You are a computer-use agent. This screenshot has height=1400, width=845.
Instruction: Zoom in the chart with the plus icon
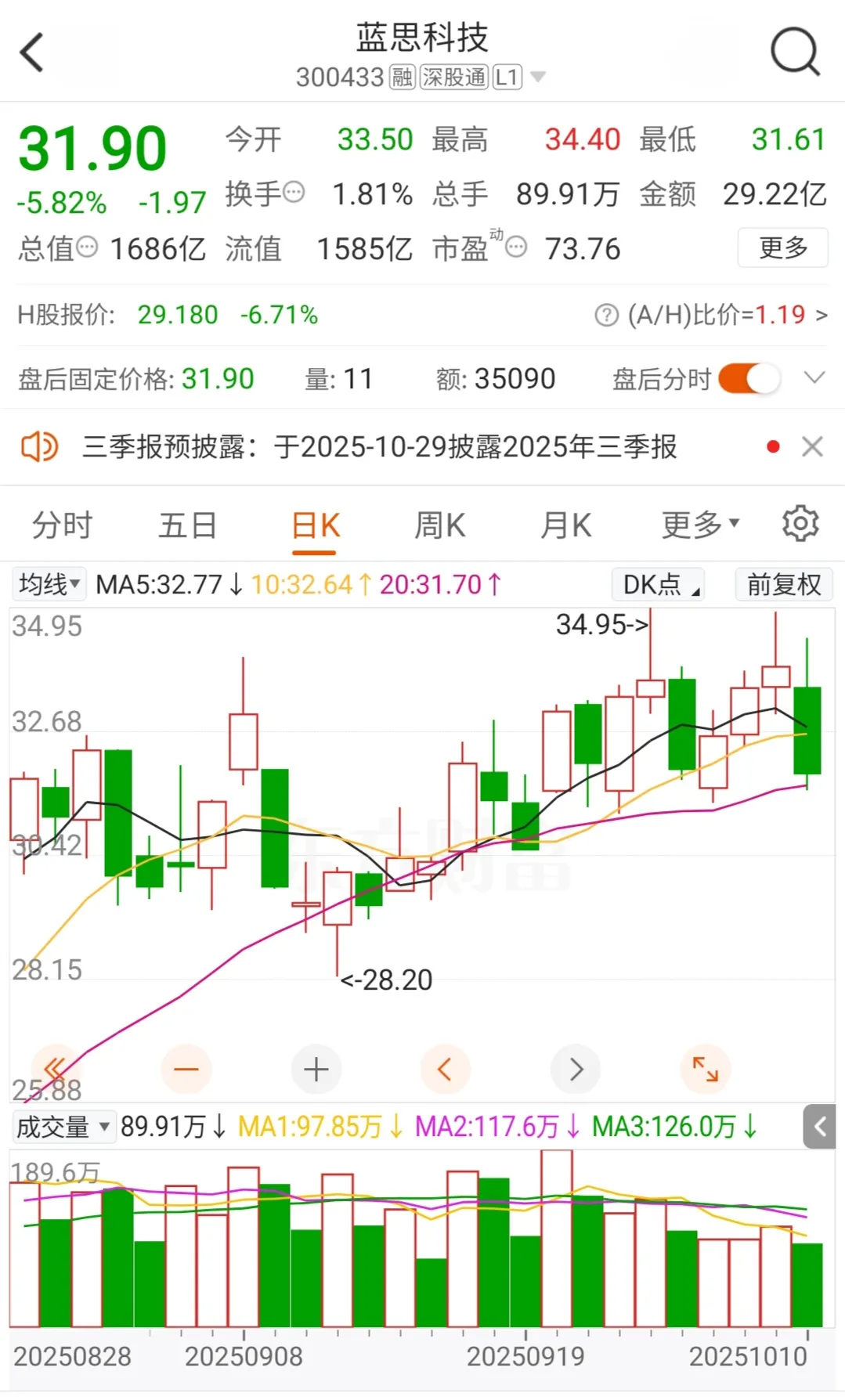pyautogui.click(x=316, y=1068)
